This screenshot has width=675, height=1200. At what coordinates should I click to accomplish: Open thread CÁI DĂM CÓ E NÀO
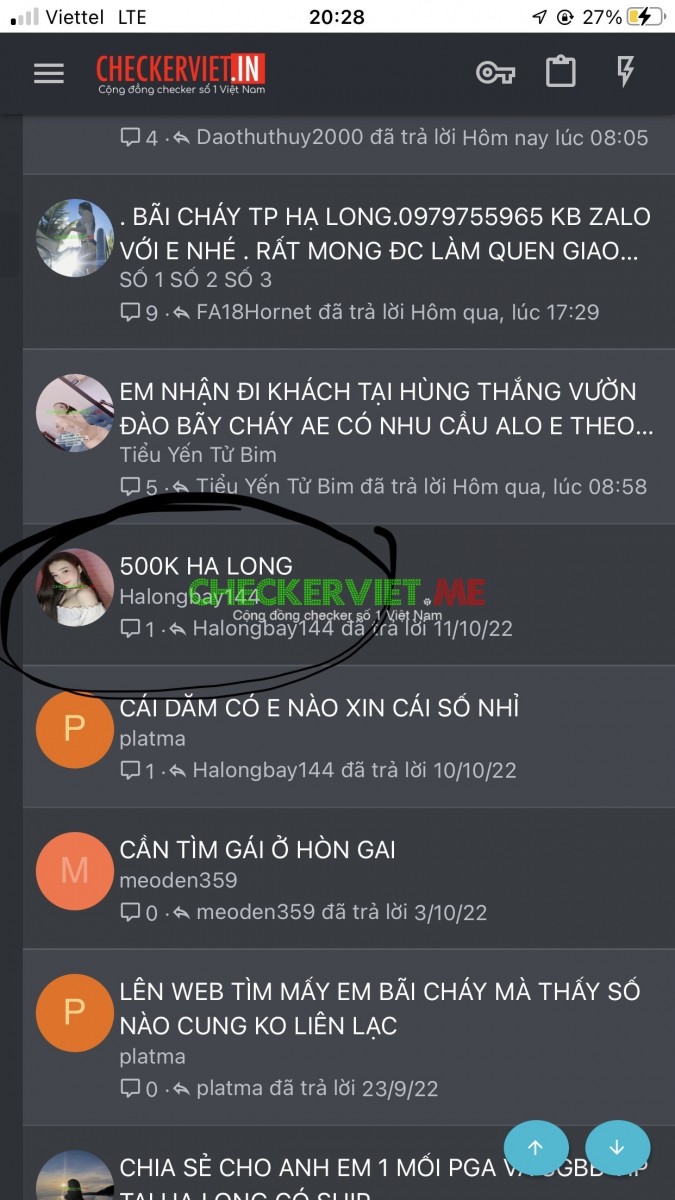pyautogui.click(x=319, y=708)
